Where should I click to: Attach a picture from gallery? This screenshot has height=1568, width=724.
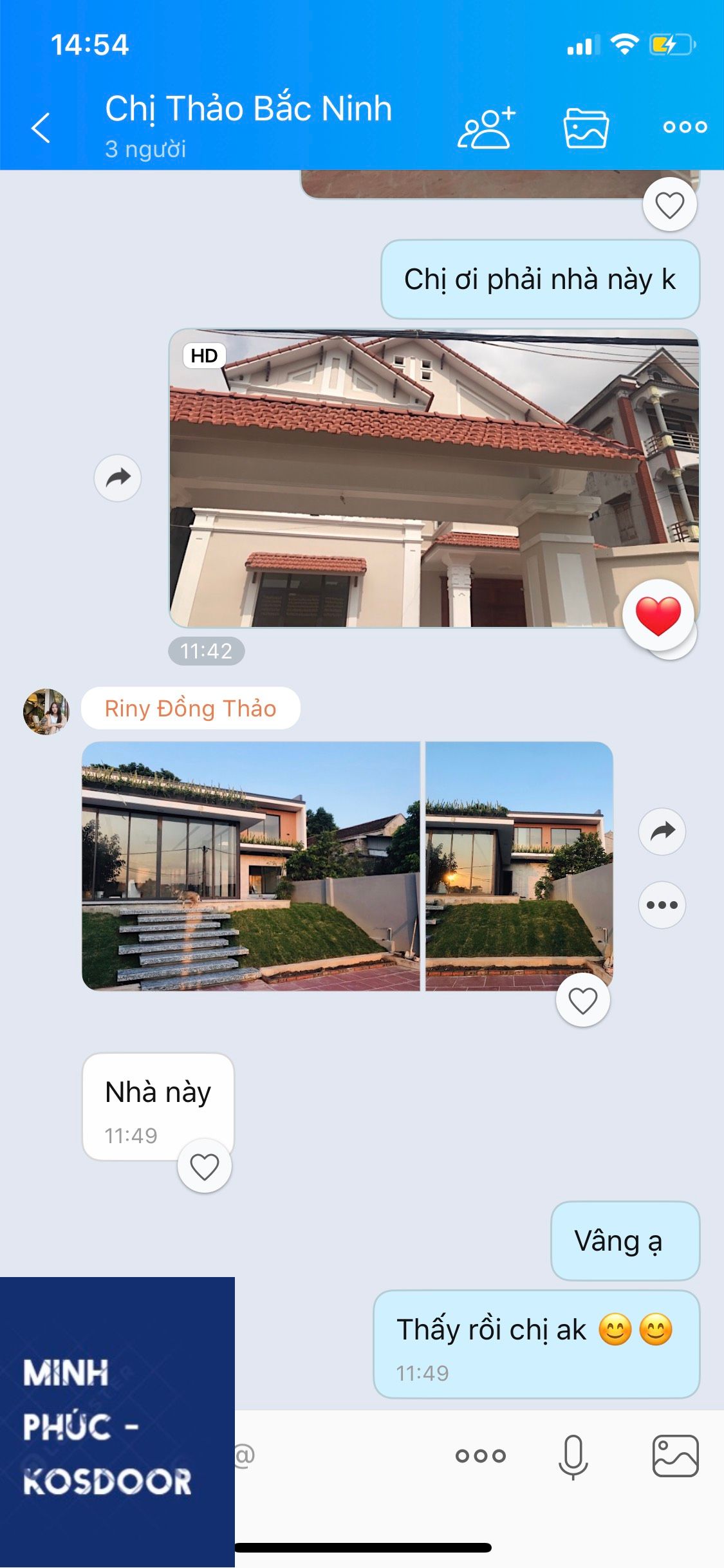(675, 1455)
